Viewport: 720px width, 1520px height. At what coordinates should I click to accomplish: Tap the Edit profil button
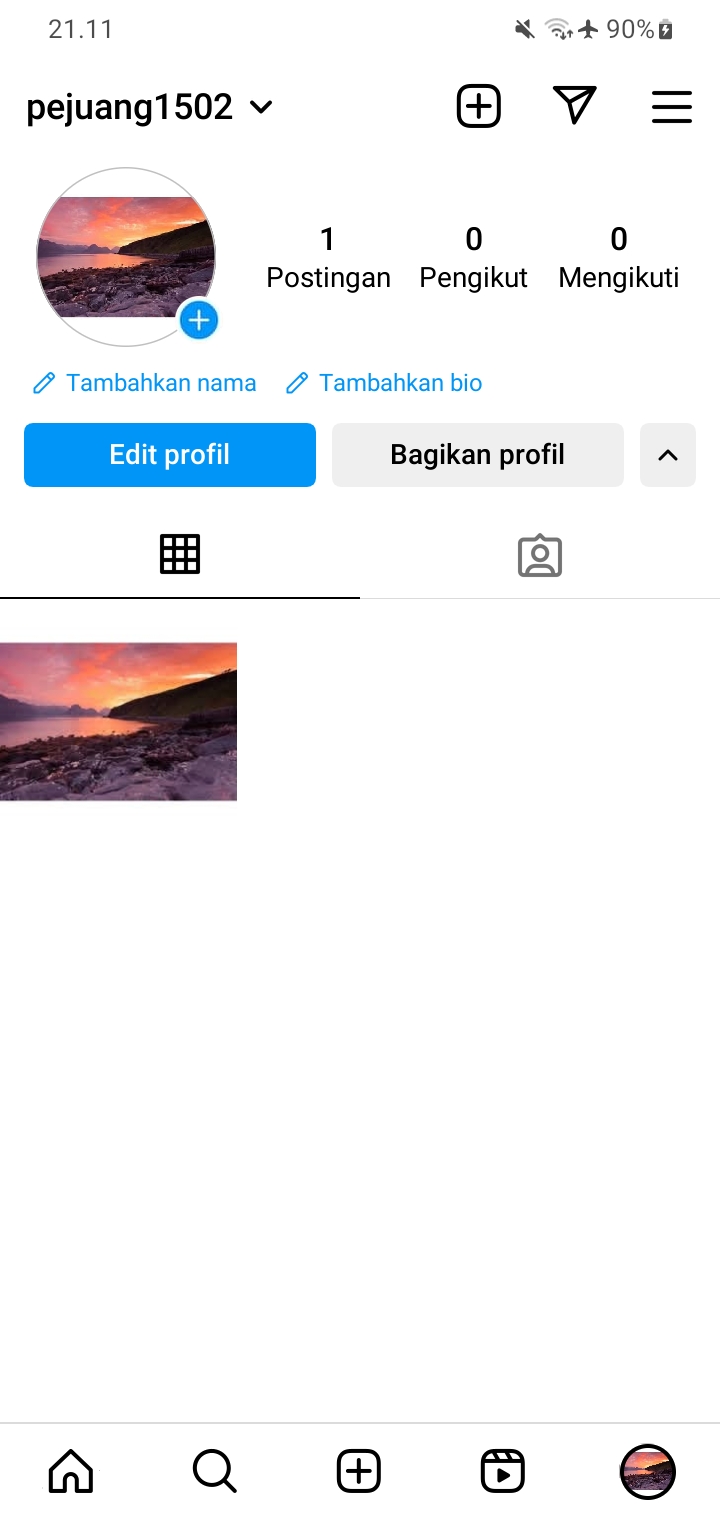click(170, 455)
